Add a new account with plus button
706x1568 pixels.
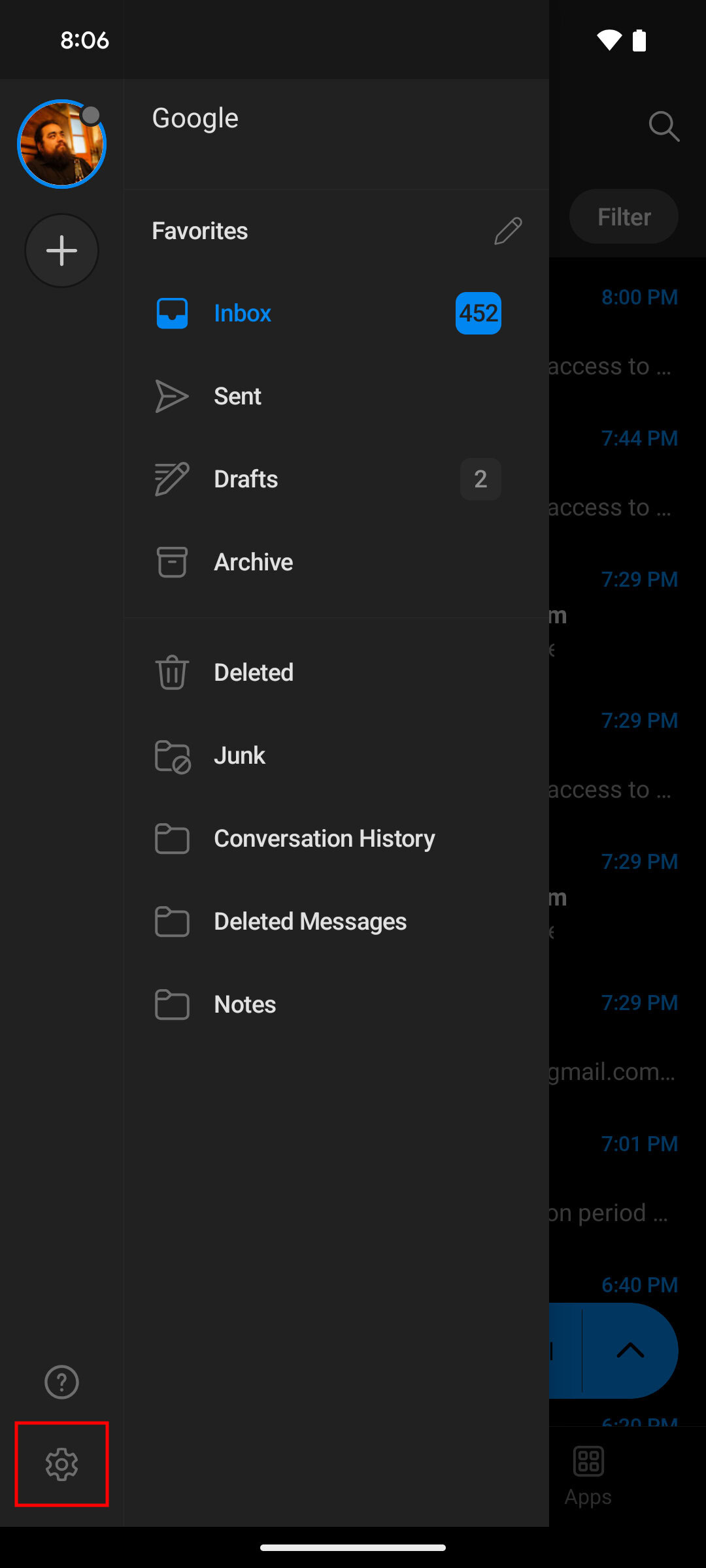(61, 251)
